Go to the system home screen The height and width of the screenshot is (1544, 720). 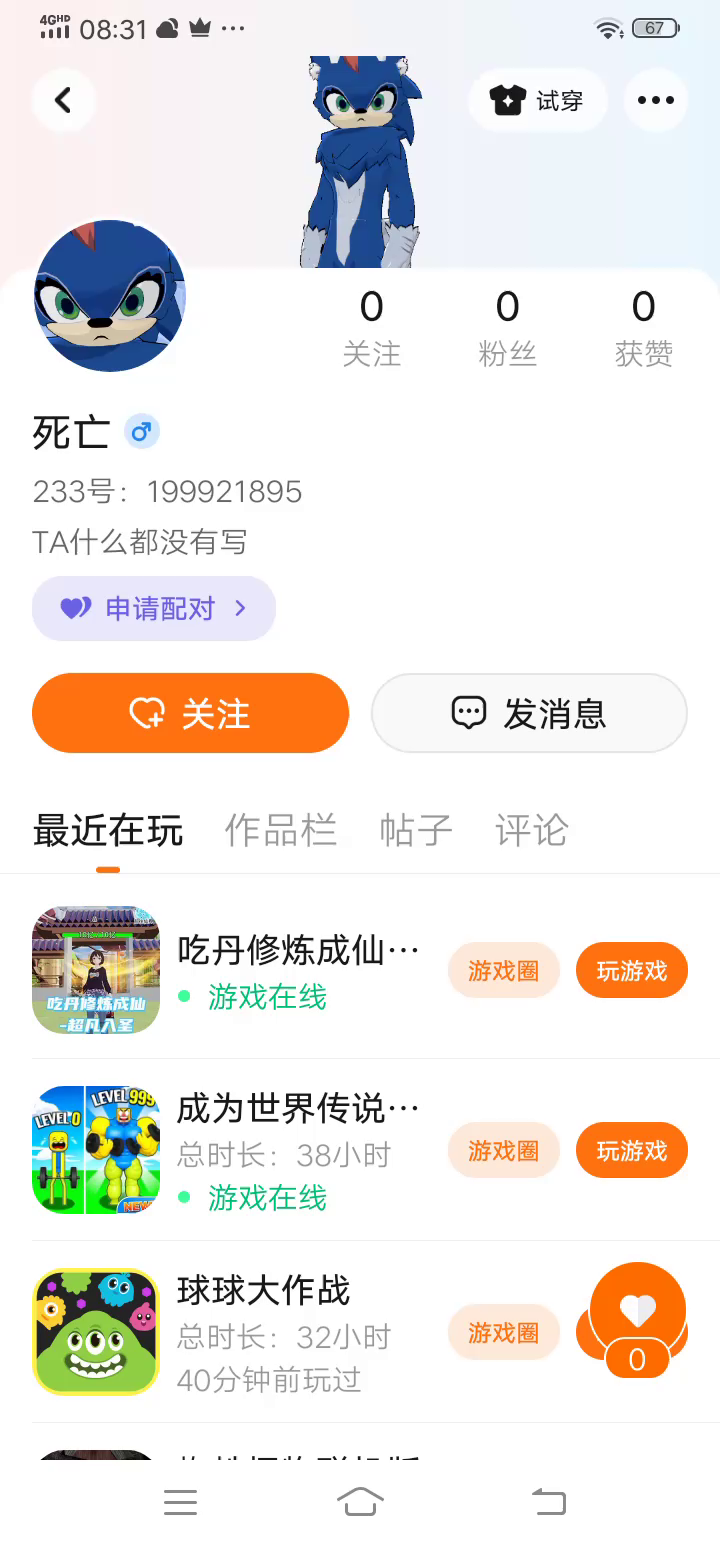click(360, 1502)
